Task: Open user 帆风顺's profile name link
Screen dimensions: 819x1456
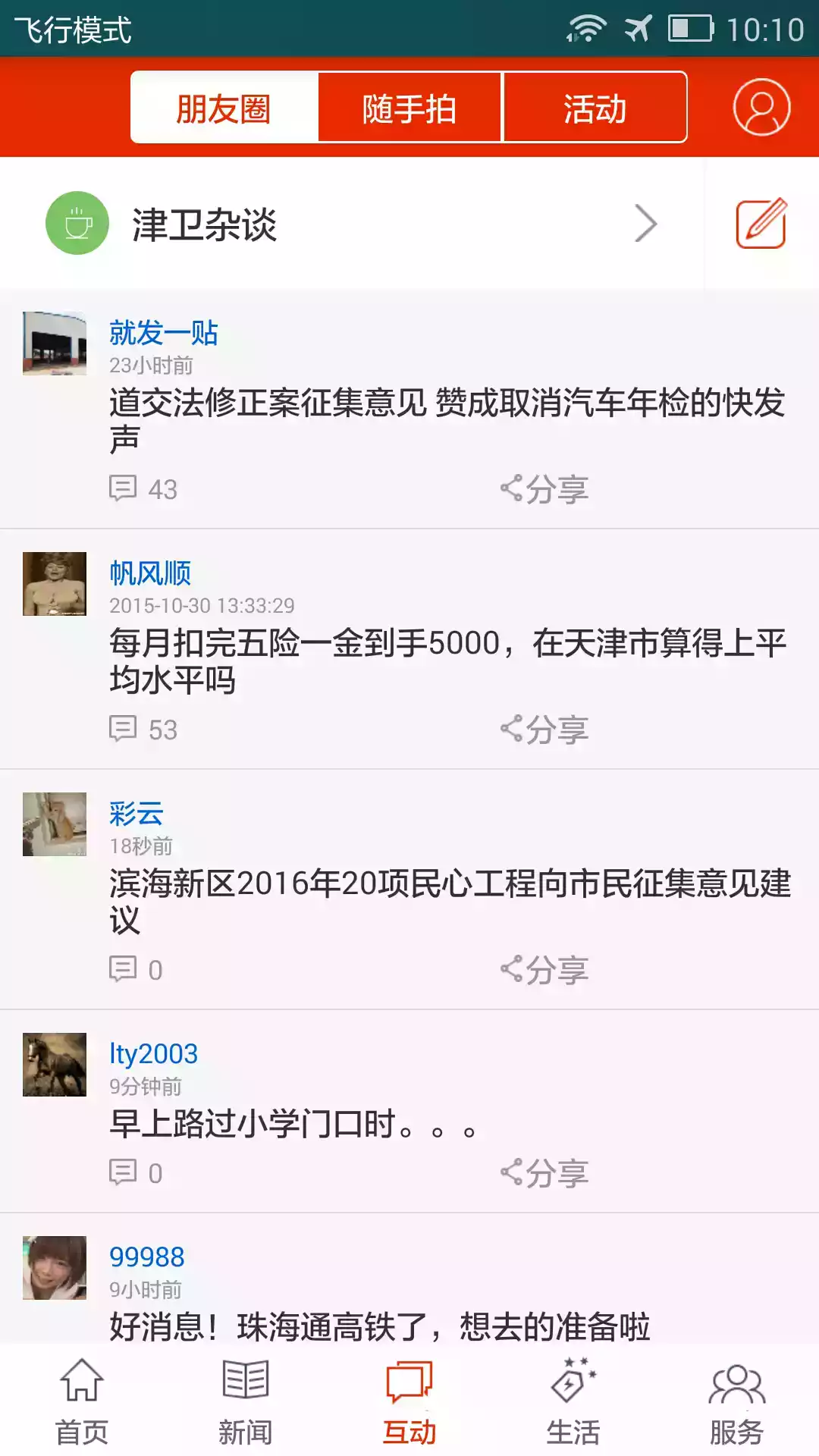Action: (149, 571)
